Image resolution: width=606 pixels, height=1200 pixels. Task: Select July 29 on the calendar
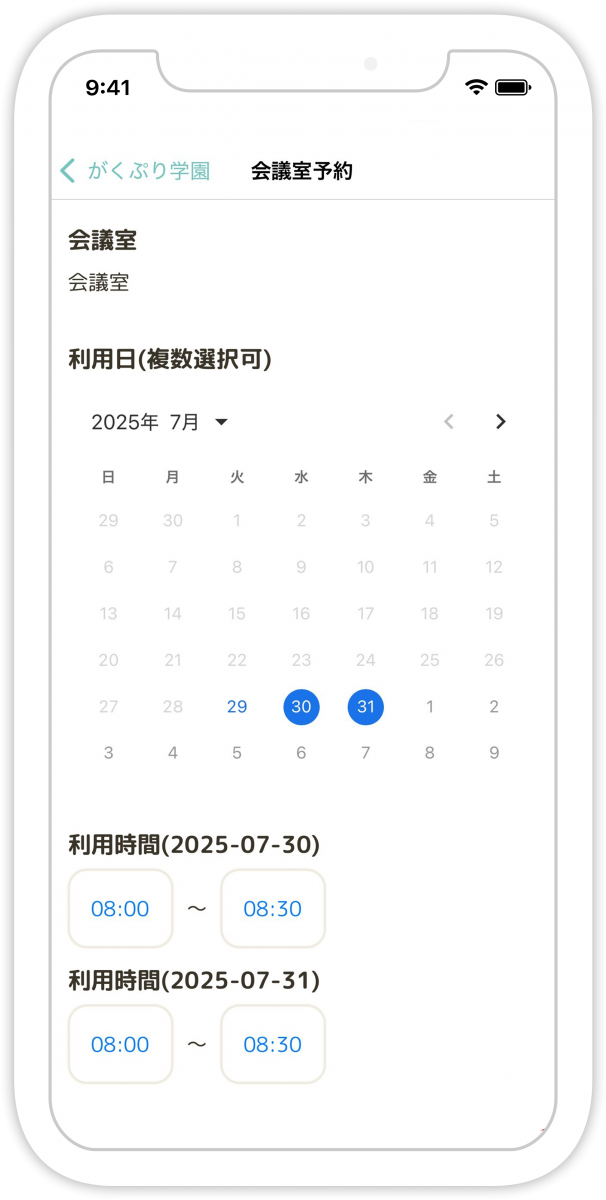point(237,707)
